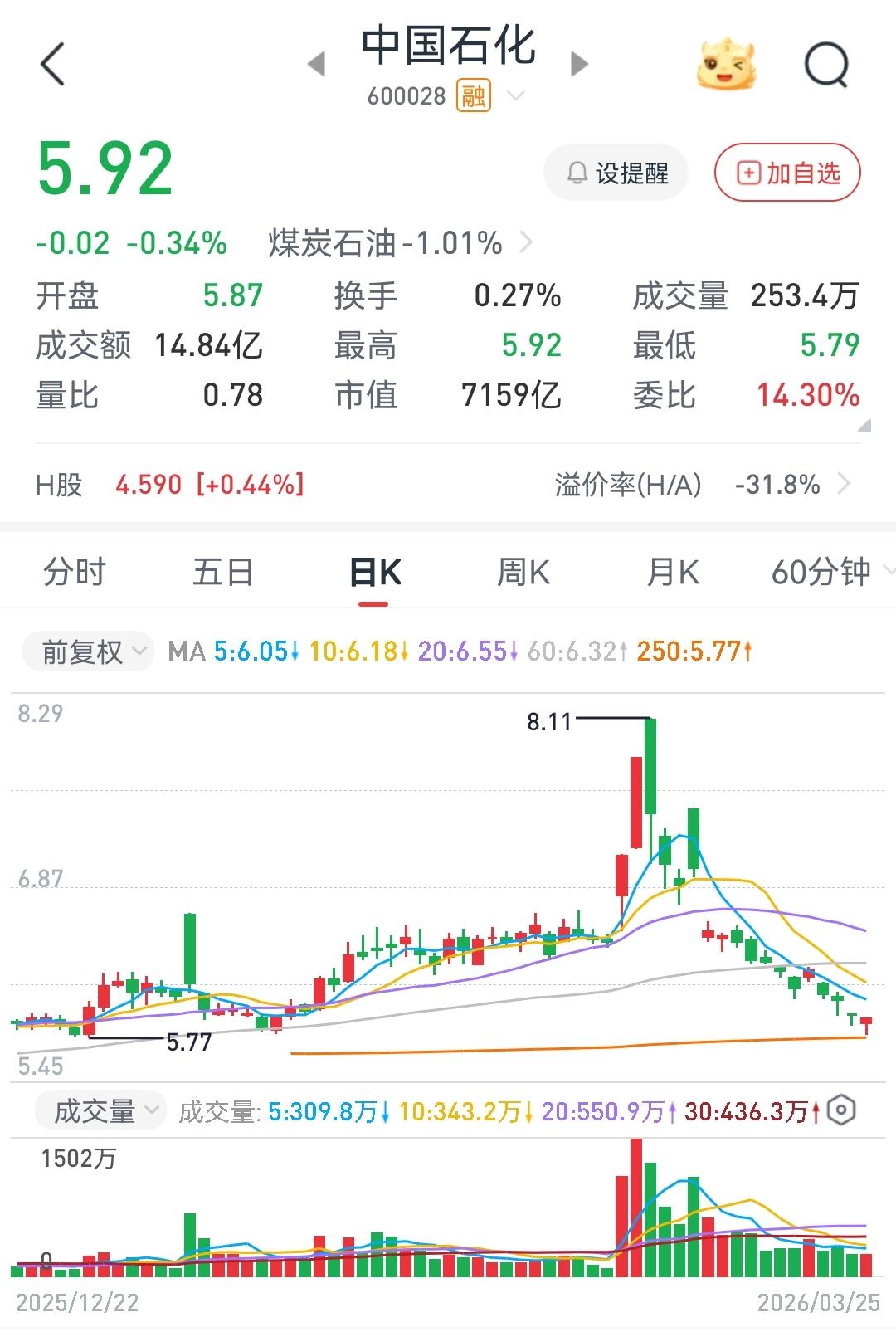The height and width of the screenshot is (1337, 896).
Task: Expand the 60分钟 period chevron
Action: [889, 571]
